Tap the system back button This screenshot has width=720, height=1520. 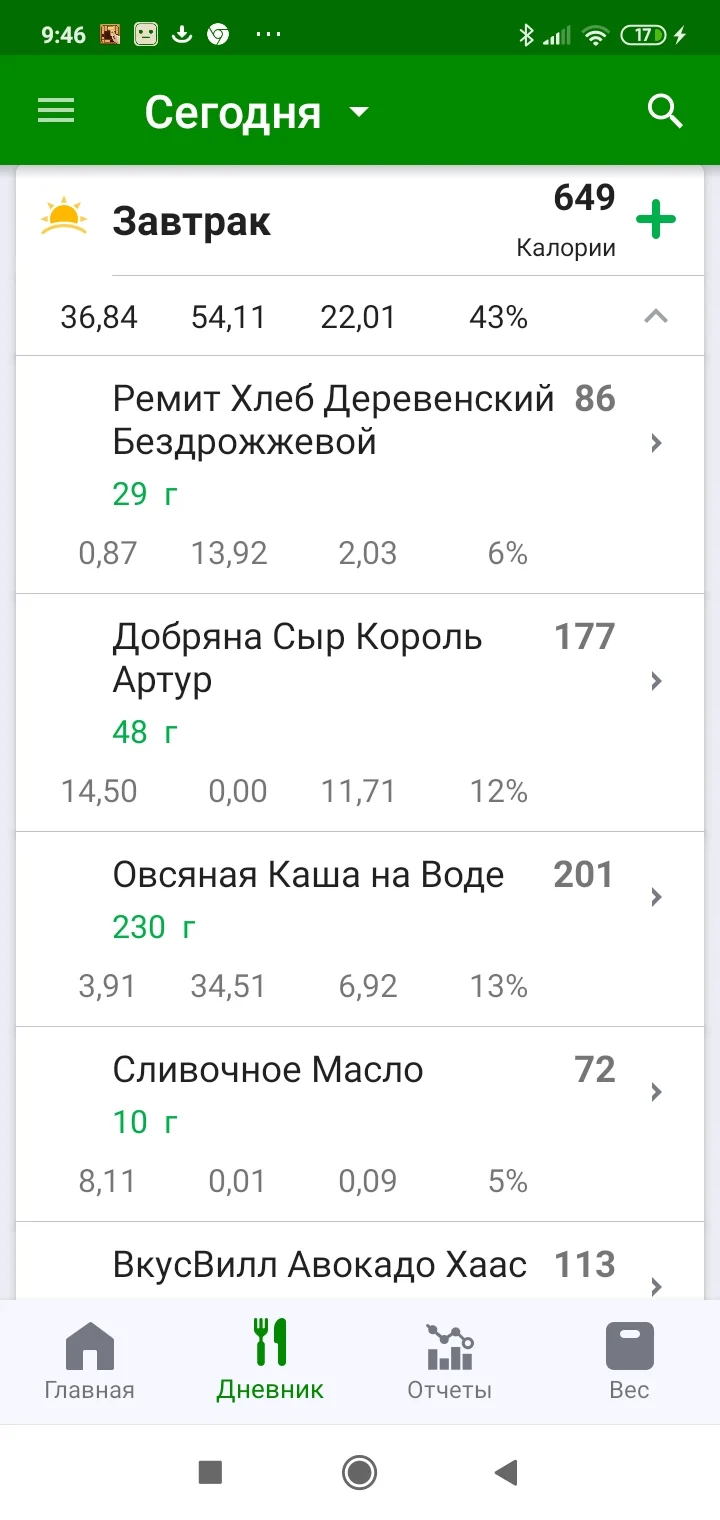507,1471
